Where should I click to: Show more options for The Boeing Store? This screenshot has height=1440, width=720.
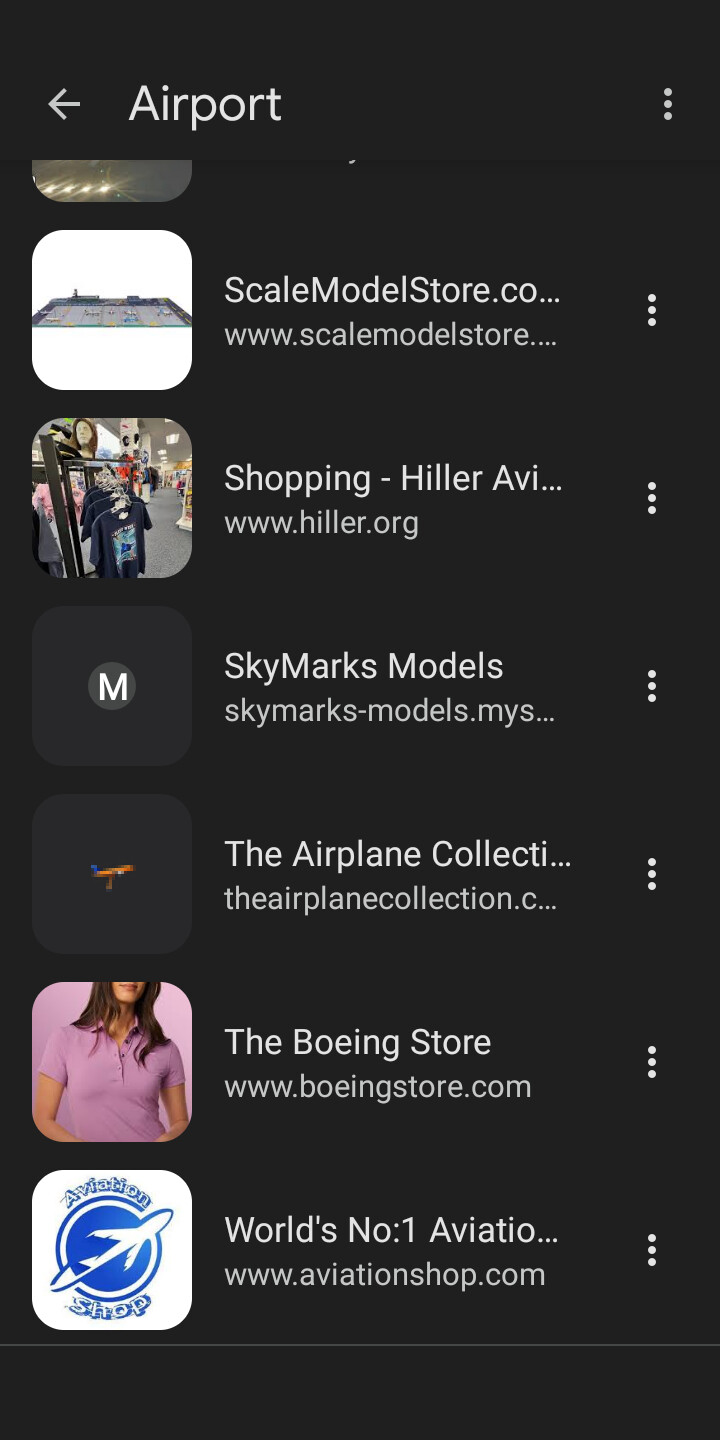pos(652,1062)
